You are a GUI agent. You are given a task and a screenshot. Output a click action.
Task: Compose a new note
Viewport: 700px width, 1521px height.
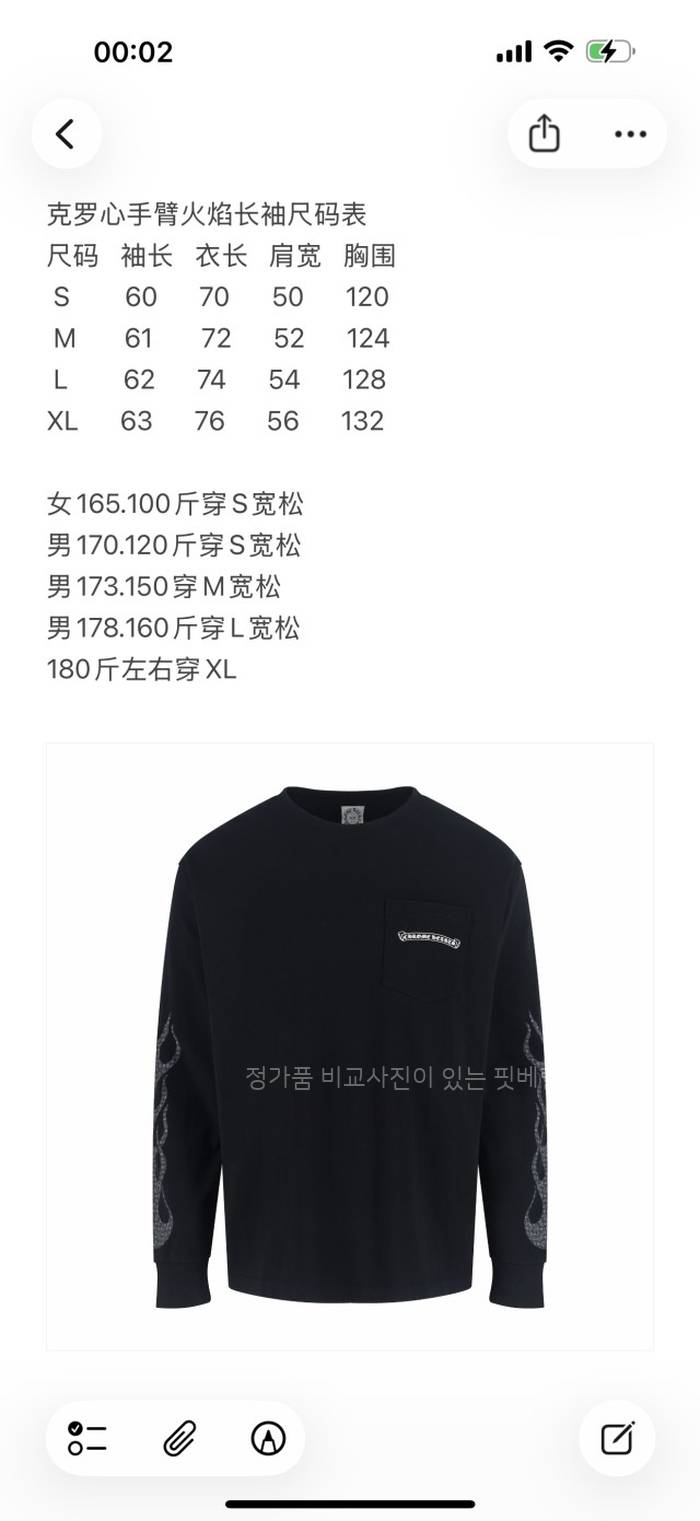[617, 1438]
